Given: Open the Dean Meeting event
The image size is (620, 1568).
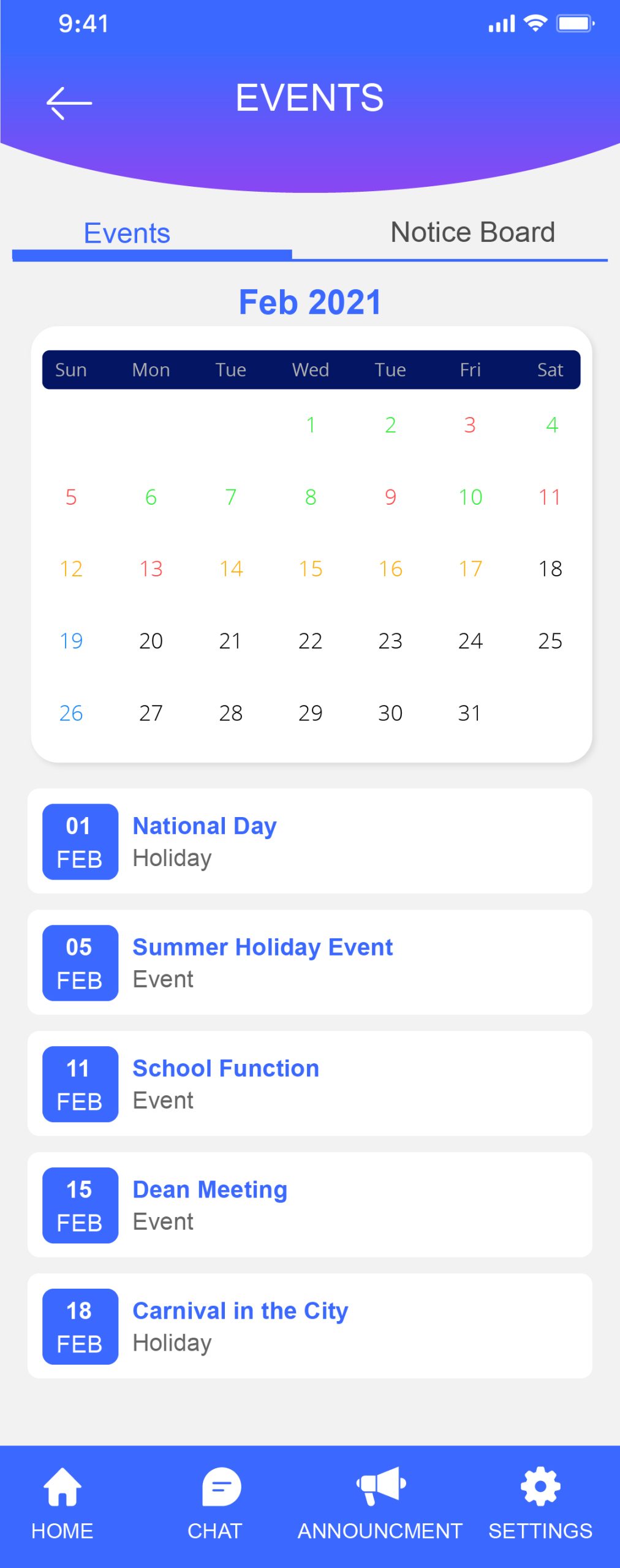Looking at the screenshot, I should coord(309,1205).
